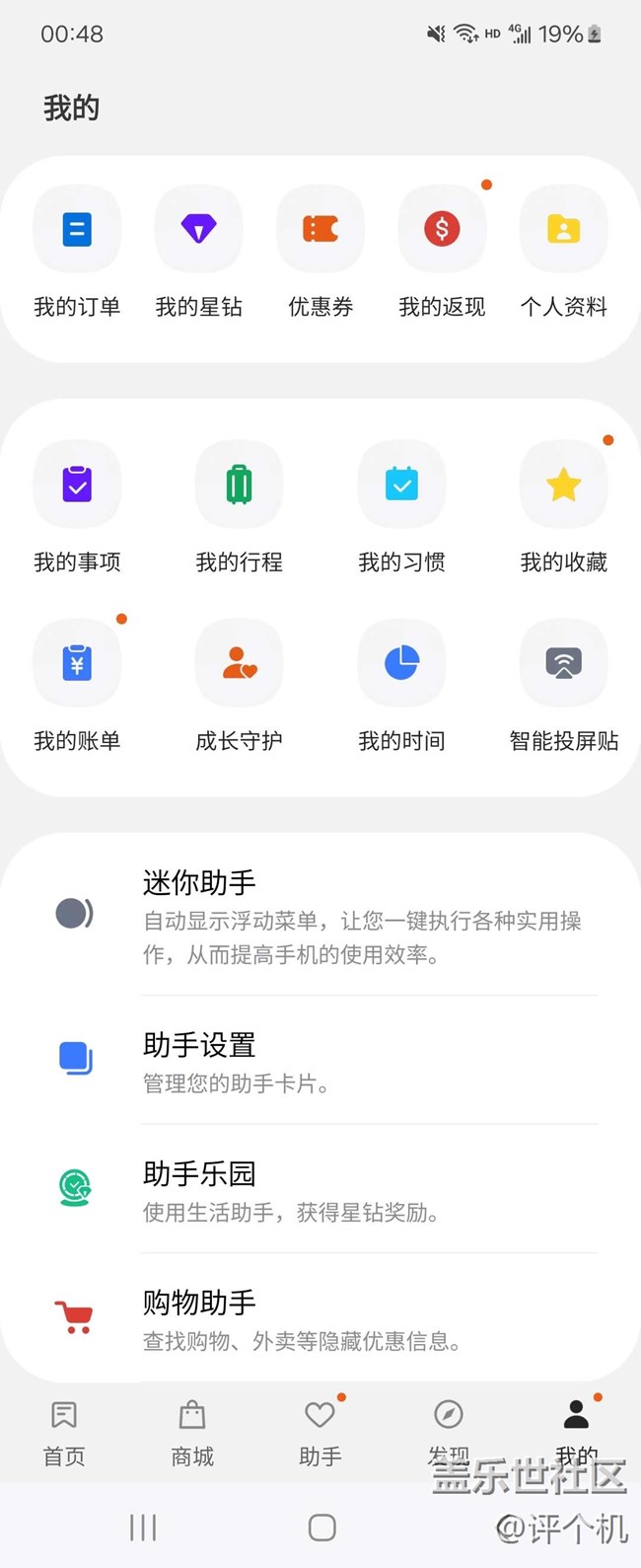Screen dimensions: 641x1568
Task: Switch to the 助手 tab
Action: click(x=320, y=1433)
